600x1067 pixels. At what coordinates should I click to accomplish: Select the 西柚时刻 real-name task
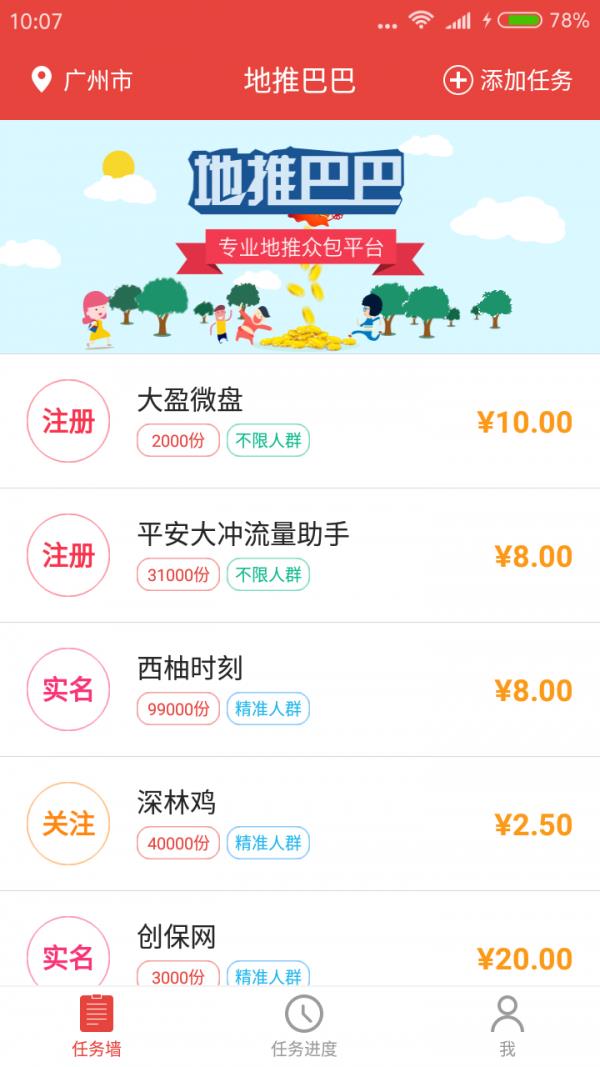[x=300, y=689]
